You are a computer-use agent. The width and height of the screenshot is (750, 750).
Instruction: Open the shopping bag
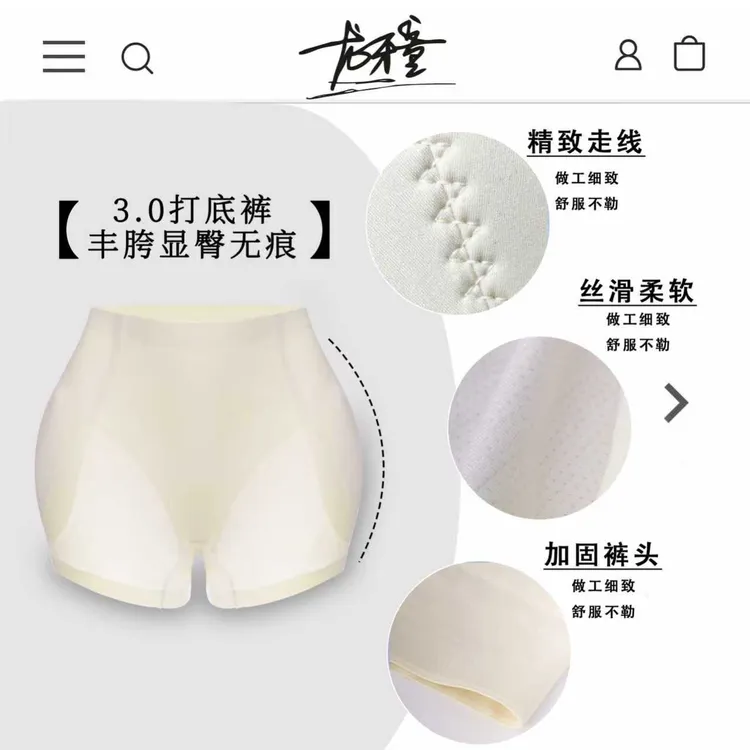pos(689,53)
